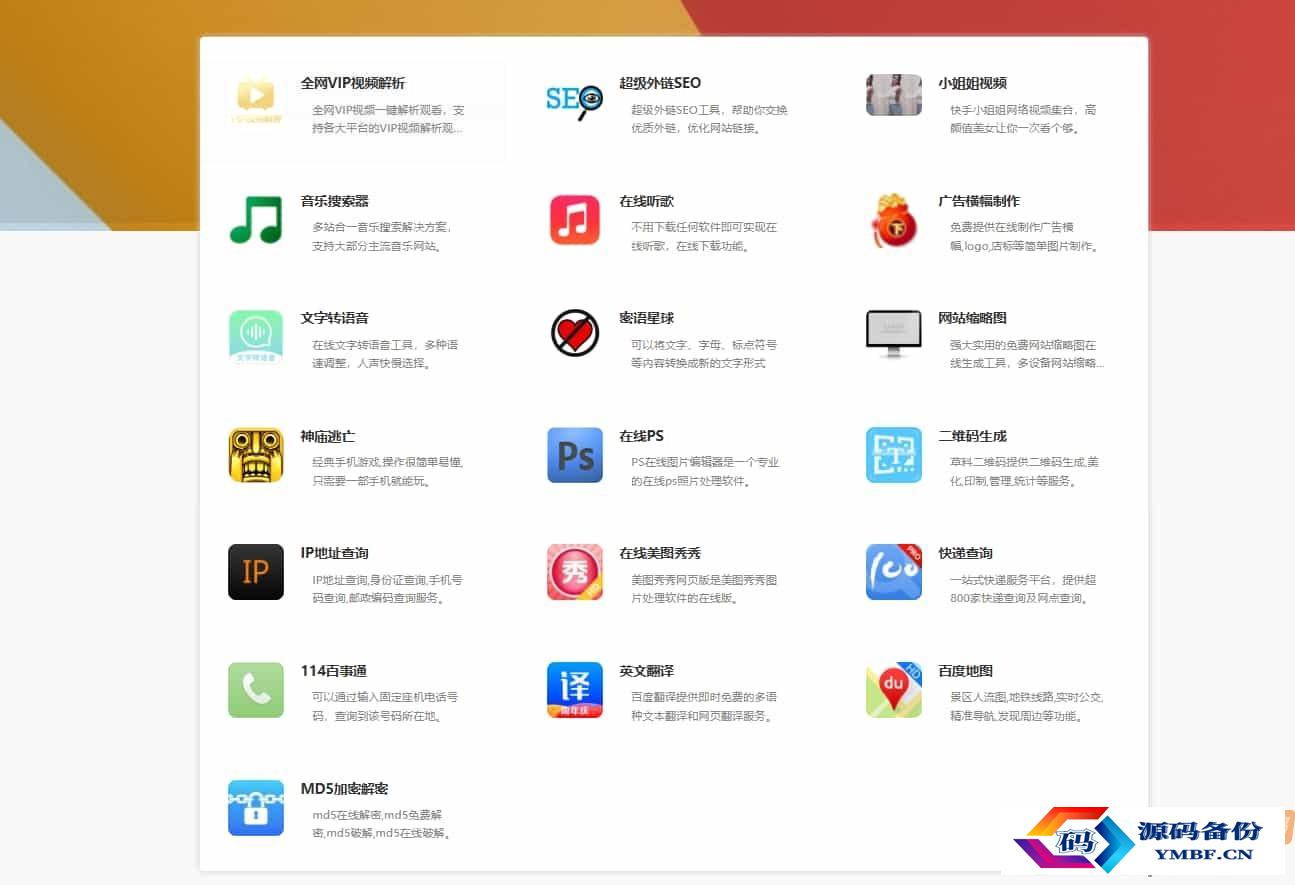The width and height of the screenshot is (1295, 885).
Task: Open the 在线PS editor
Action: (641, 437)
